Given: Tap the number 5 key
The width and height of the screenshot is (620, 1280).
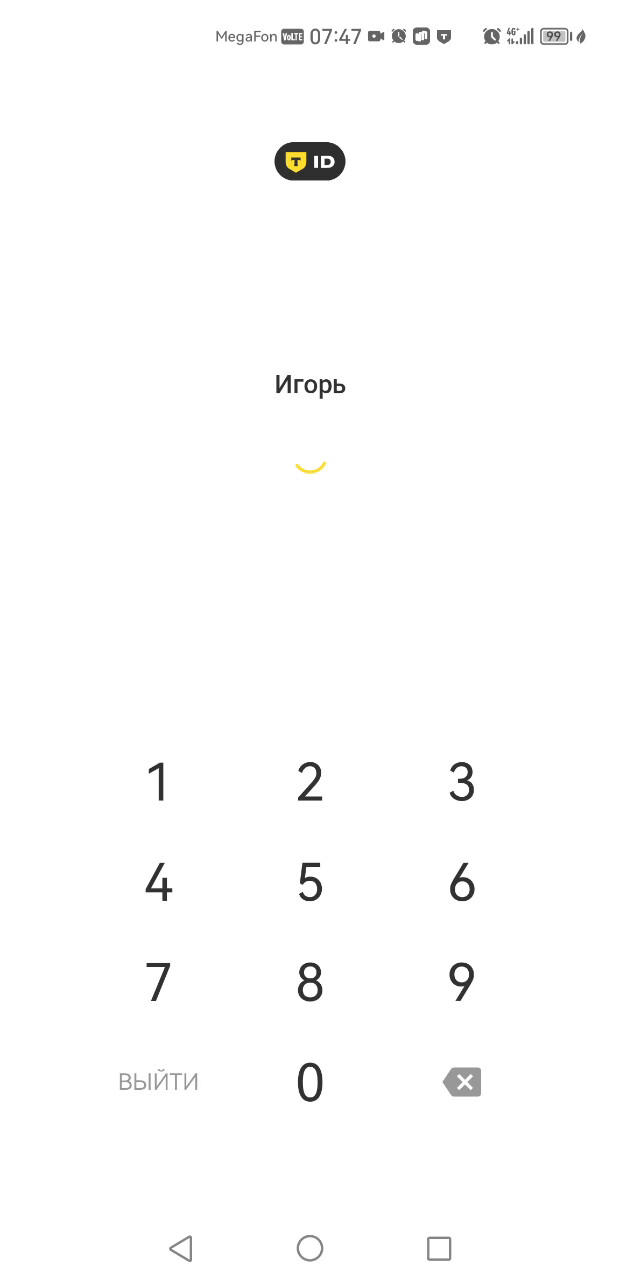Looking at the screenshot, I should [310, 882].
